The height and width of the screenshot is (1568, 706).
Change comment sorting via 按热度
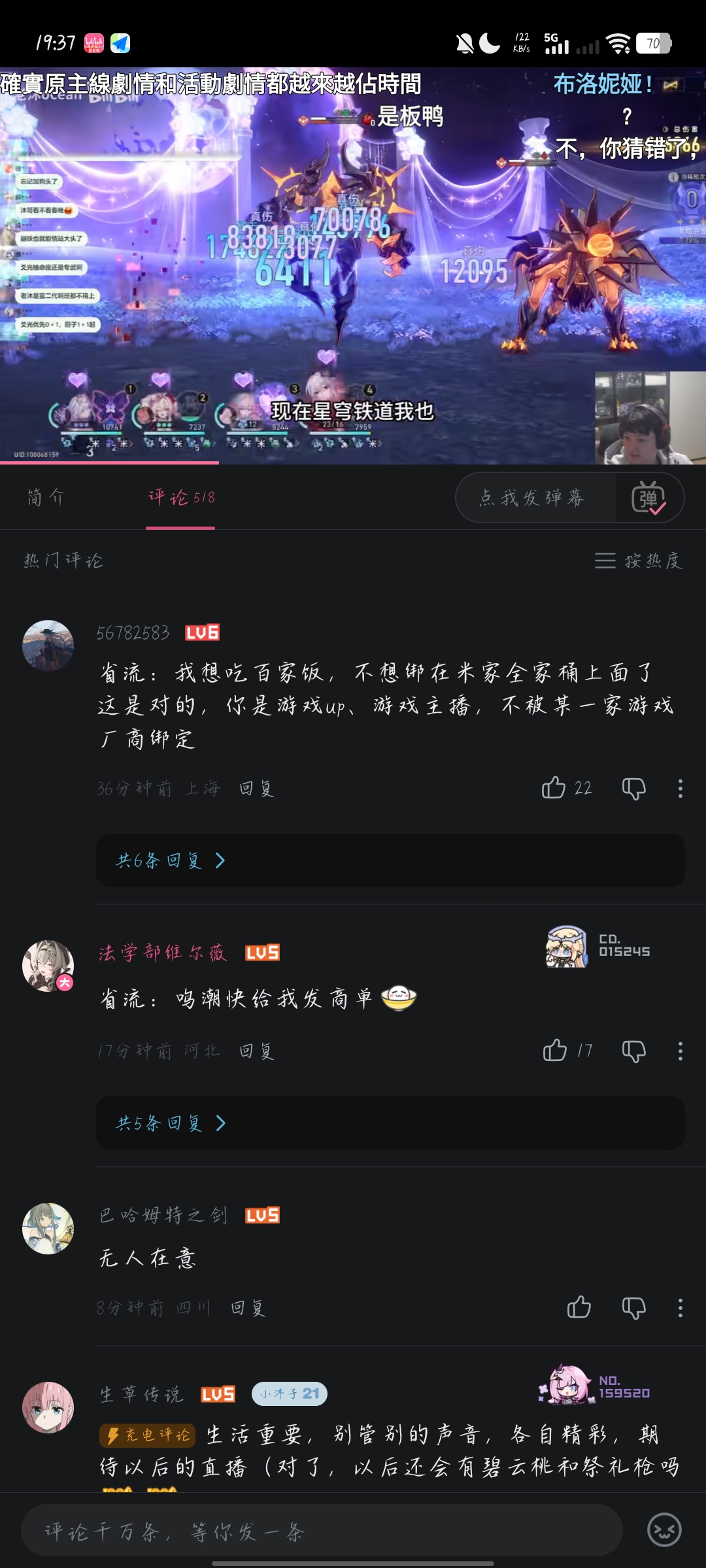[x=639, y=561]
